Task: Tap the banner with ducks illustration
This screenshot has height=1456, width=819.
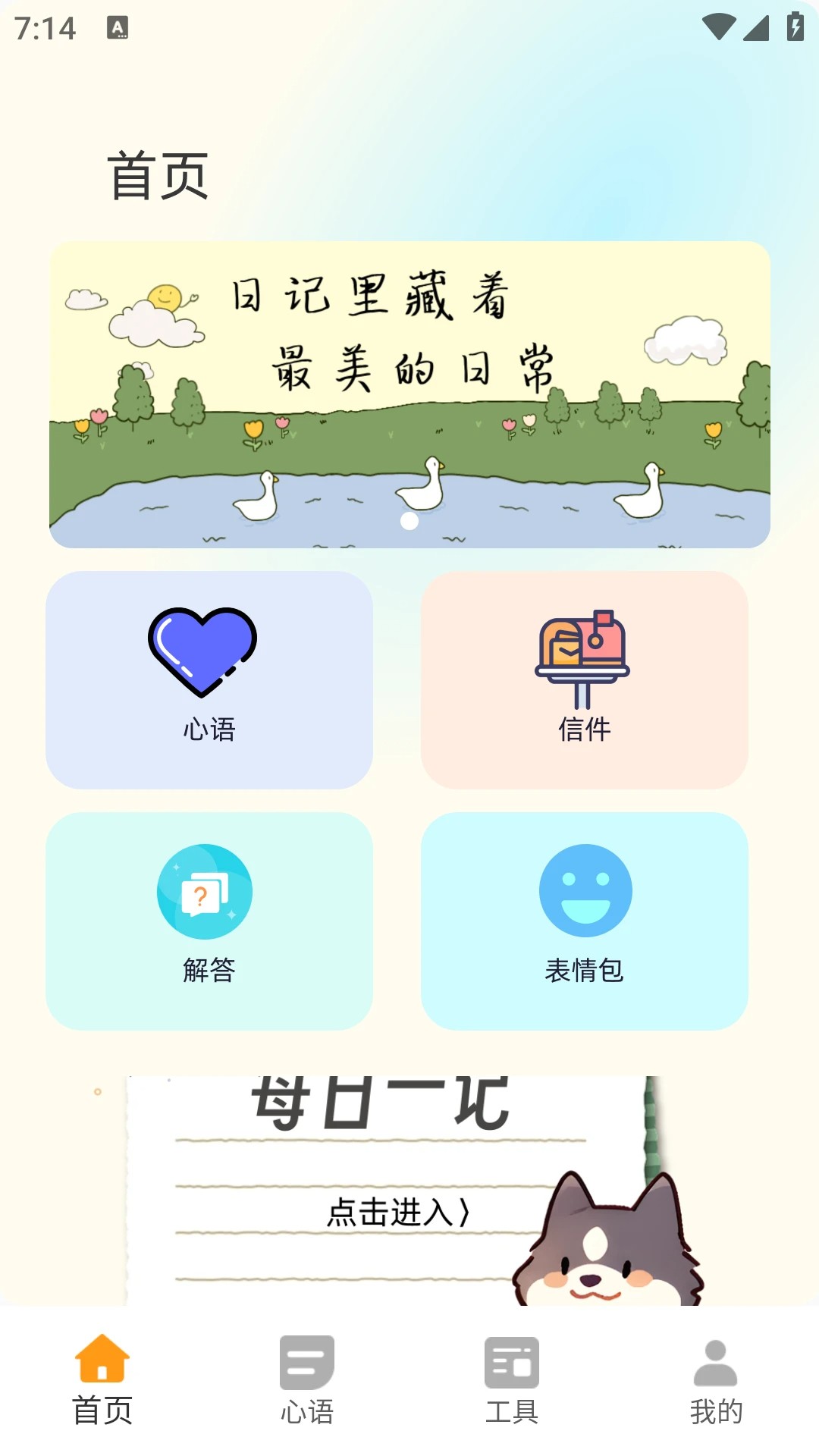Action: pyautogui.click(x=408, y=394)
